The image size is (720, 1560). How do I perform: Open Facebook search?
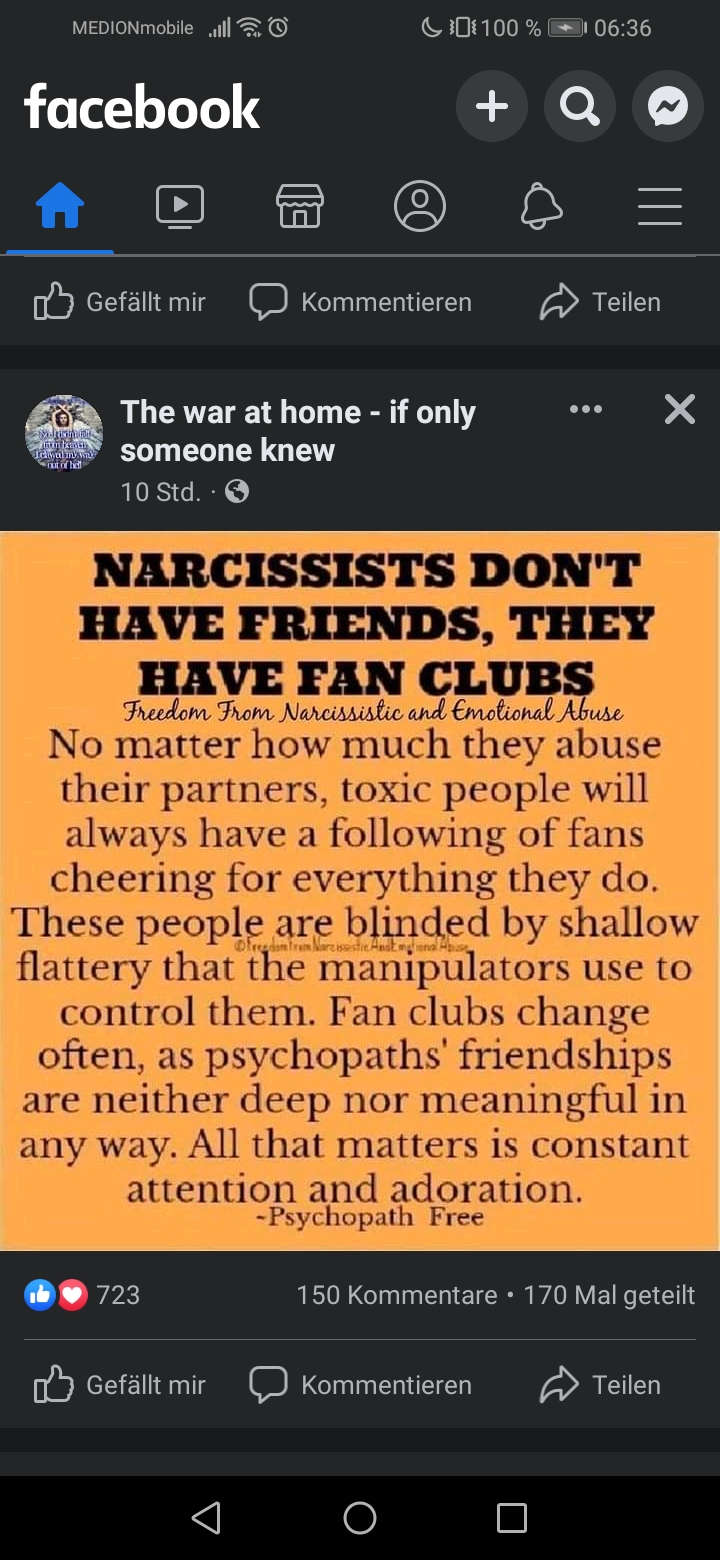tap(579, 106)
